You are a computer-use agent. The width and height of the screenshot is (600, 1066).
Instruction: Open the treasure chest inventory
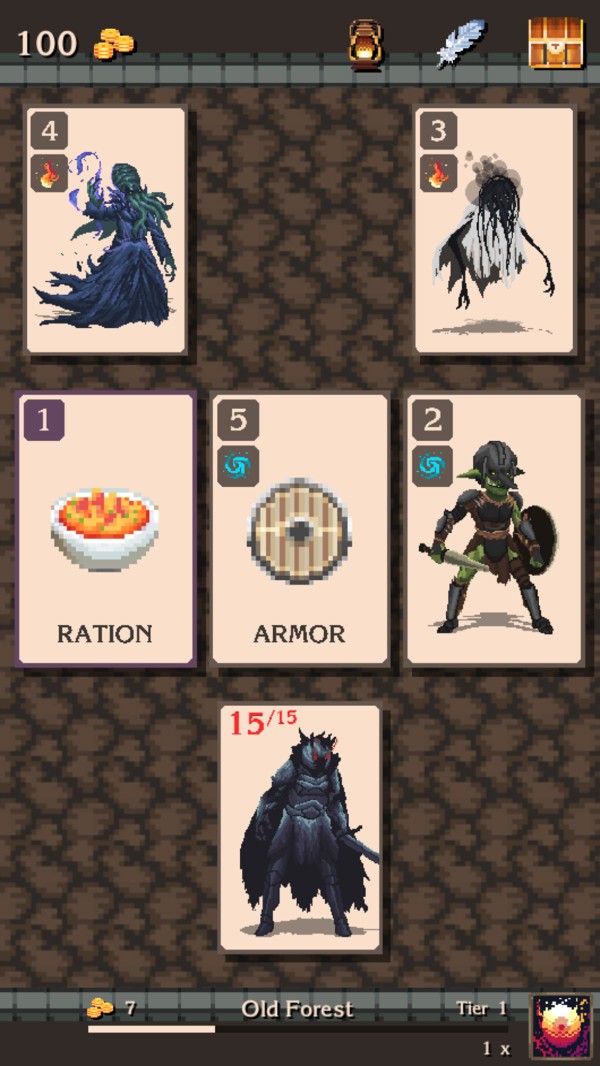[x=556, y=43]
